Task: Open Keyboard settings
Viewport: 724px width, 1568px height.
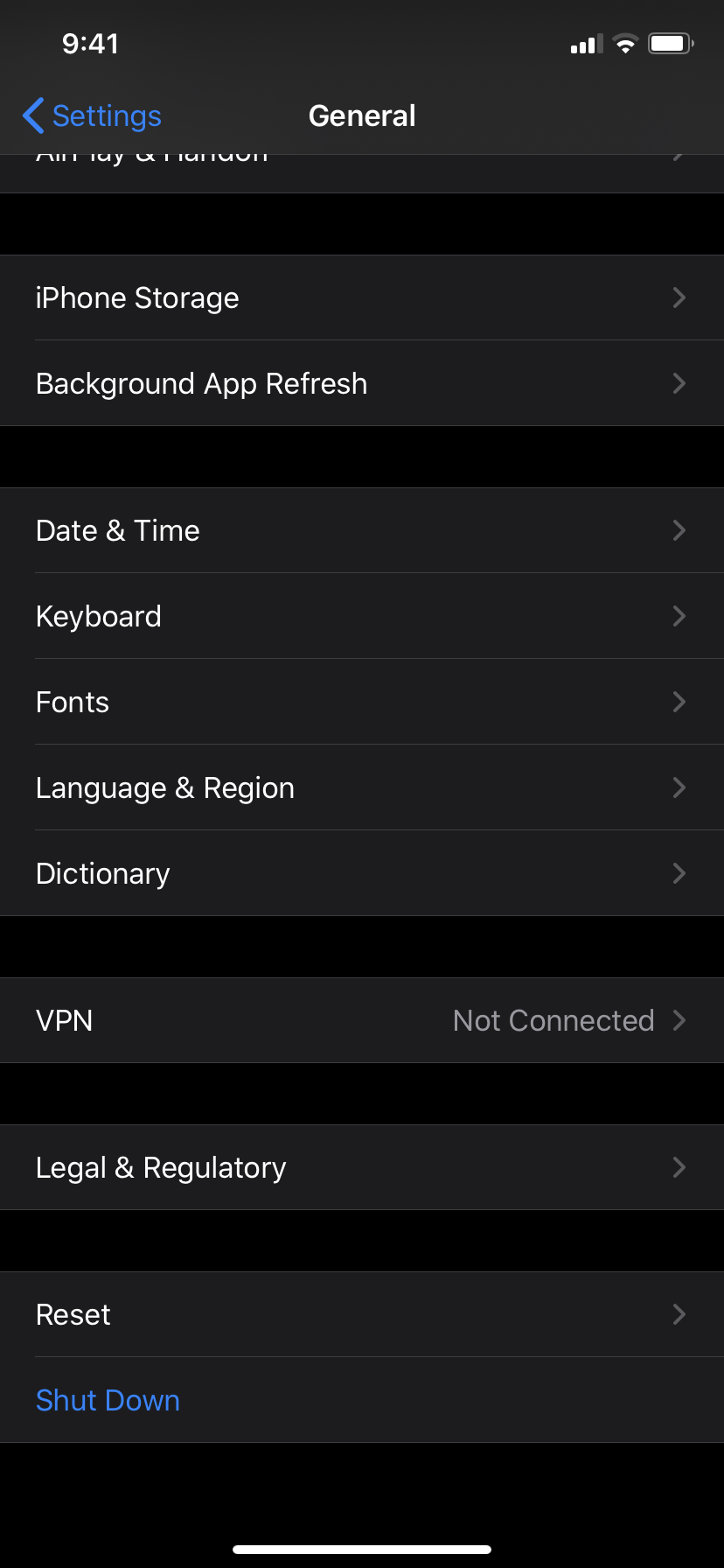Action: (x=362, y=616)
